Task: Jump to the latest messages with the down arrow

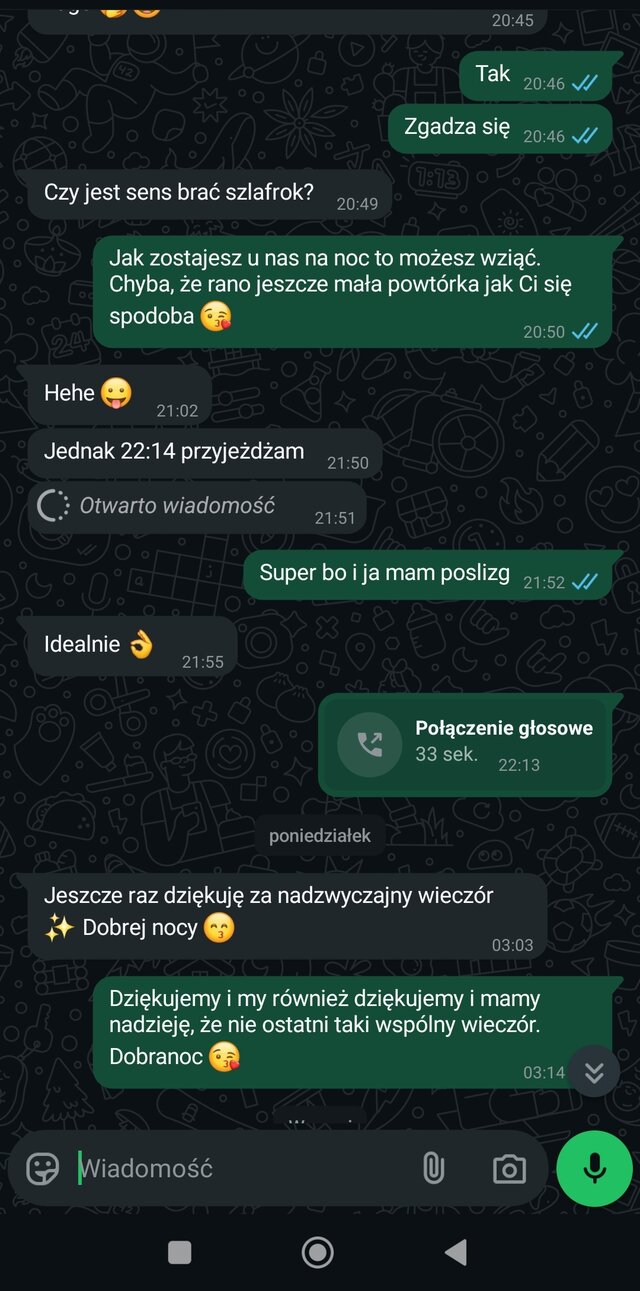Action: [x=594, y=1071]
